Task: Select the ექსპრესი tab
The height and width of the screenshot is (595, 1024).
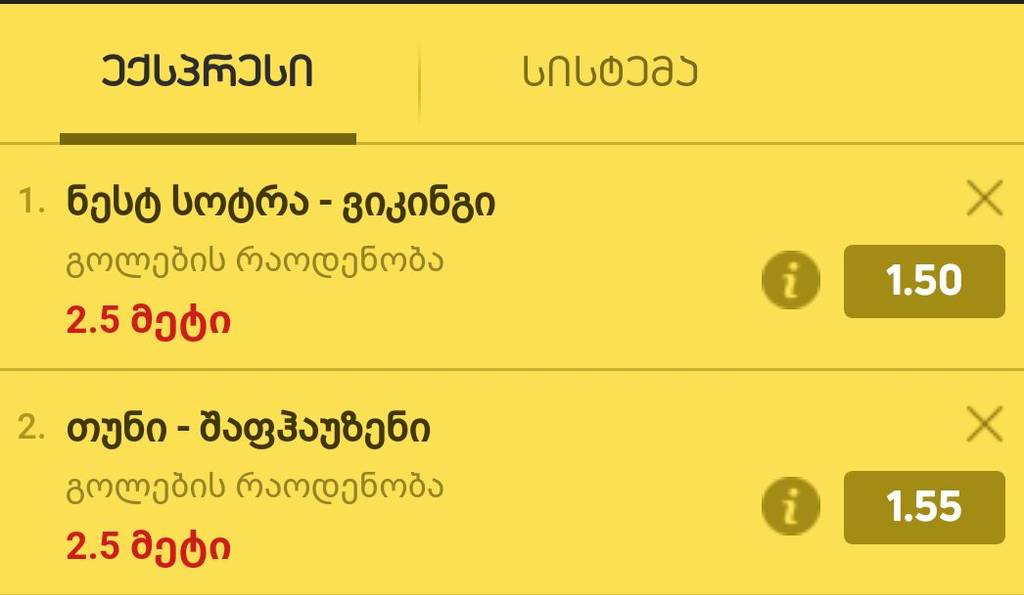Action: click(207, 72)
